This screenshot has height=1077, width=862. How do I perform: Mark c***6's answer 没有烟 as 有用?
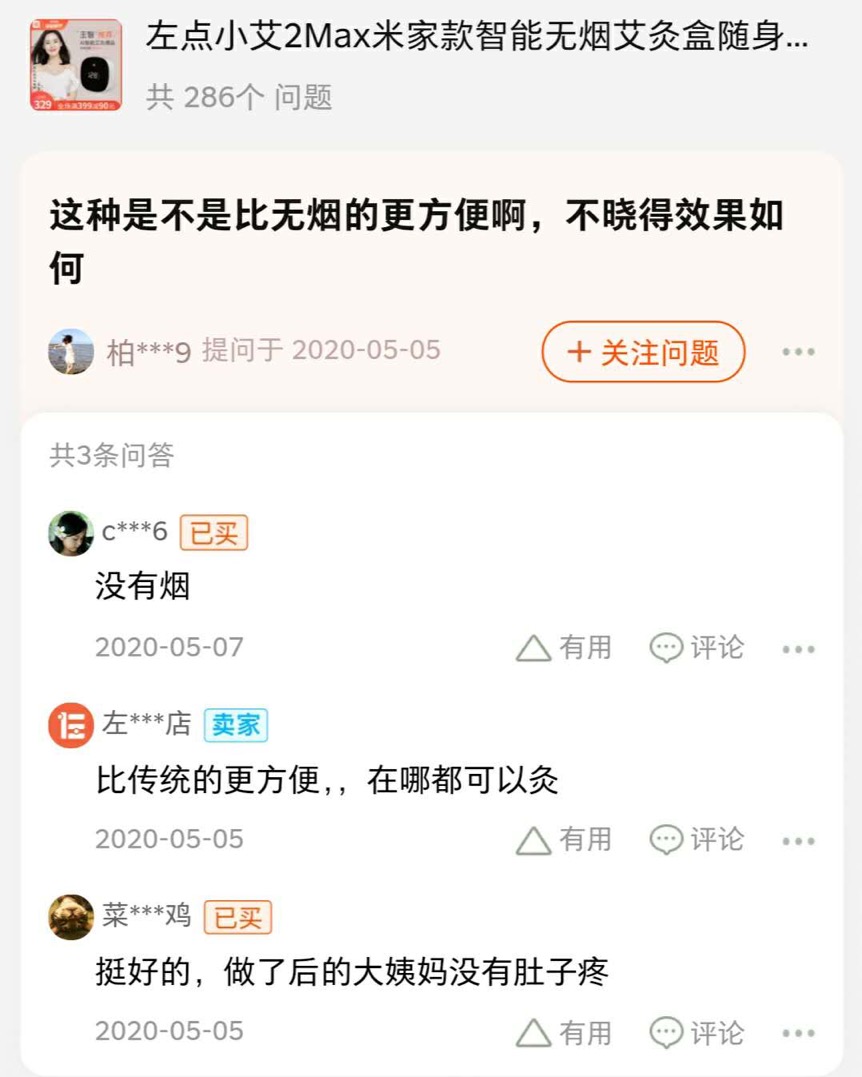564,648
